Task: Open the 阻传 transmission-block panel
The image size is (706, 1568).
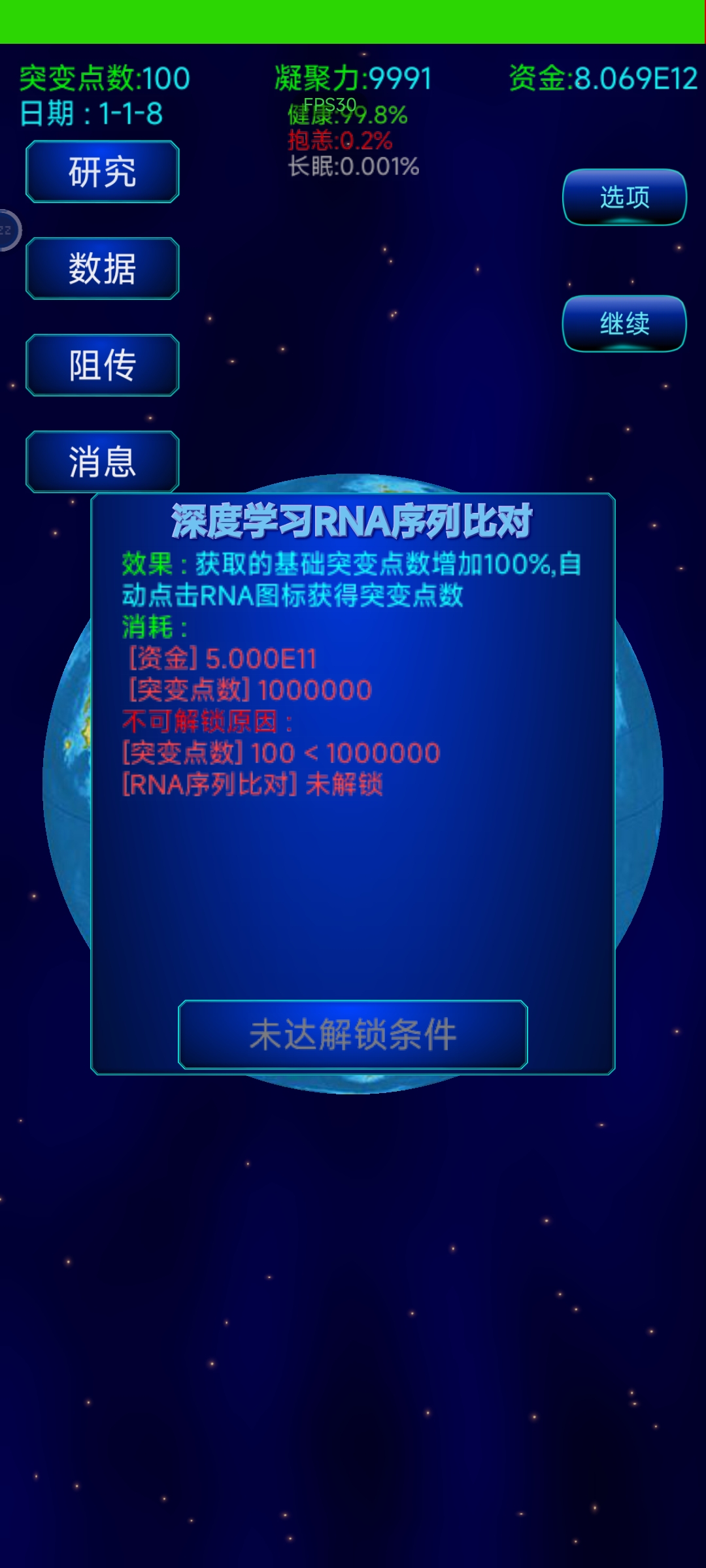Action: (101, 367)
